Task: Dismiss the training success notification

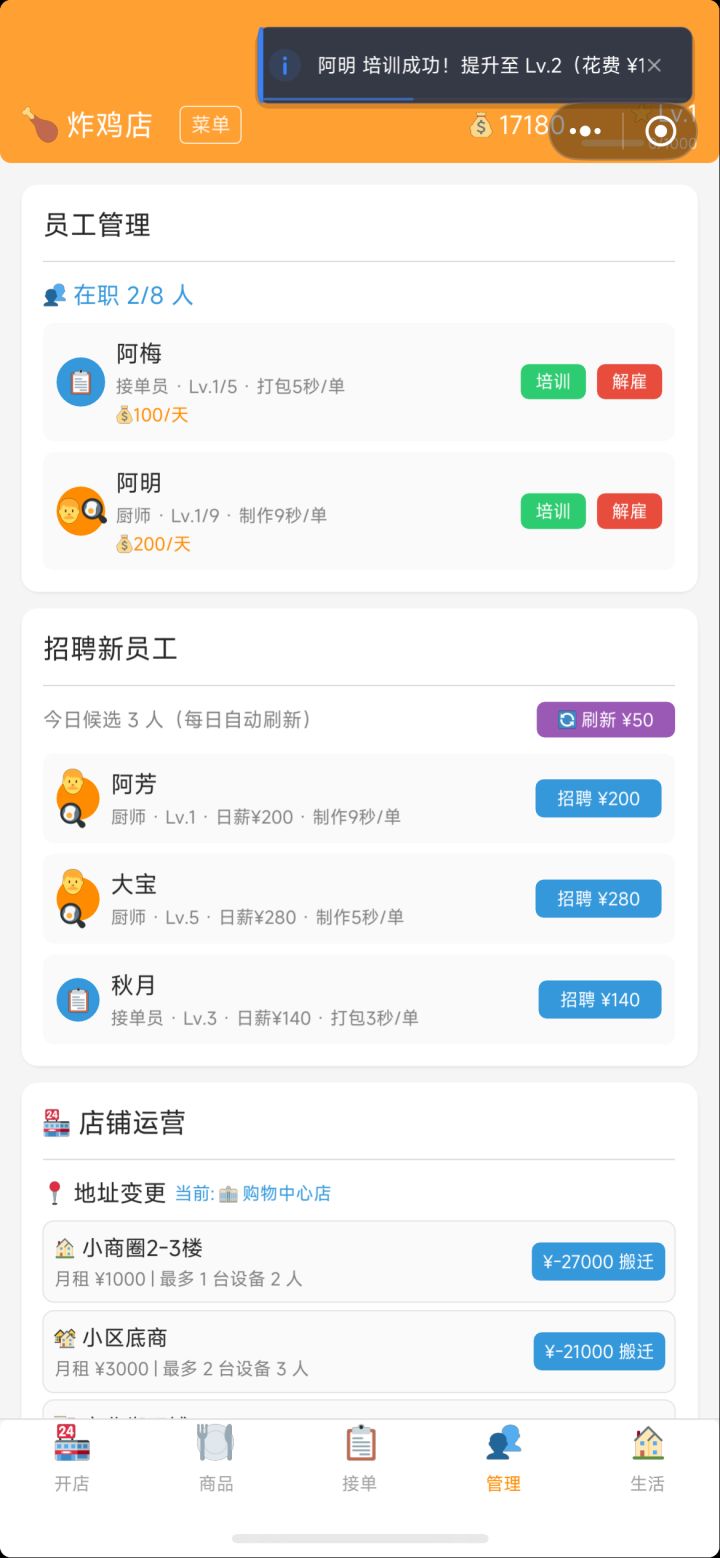Action: coord(654,65)
